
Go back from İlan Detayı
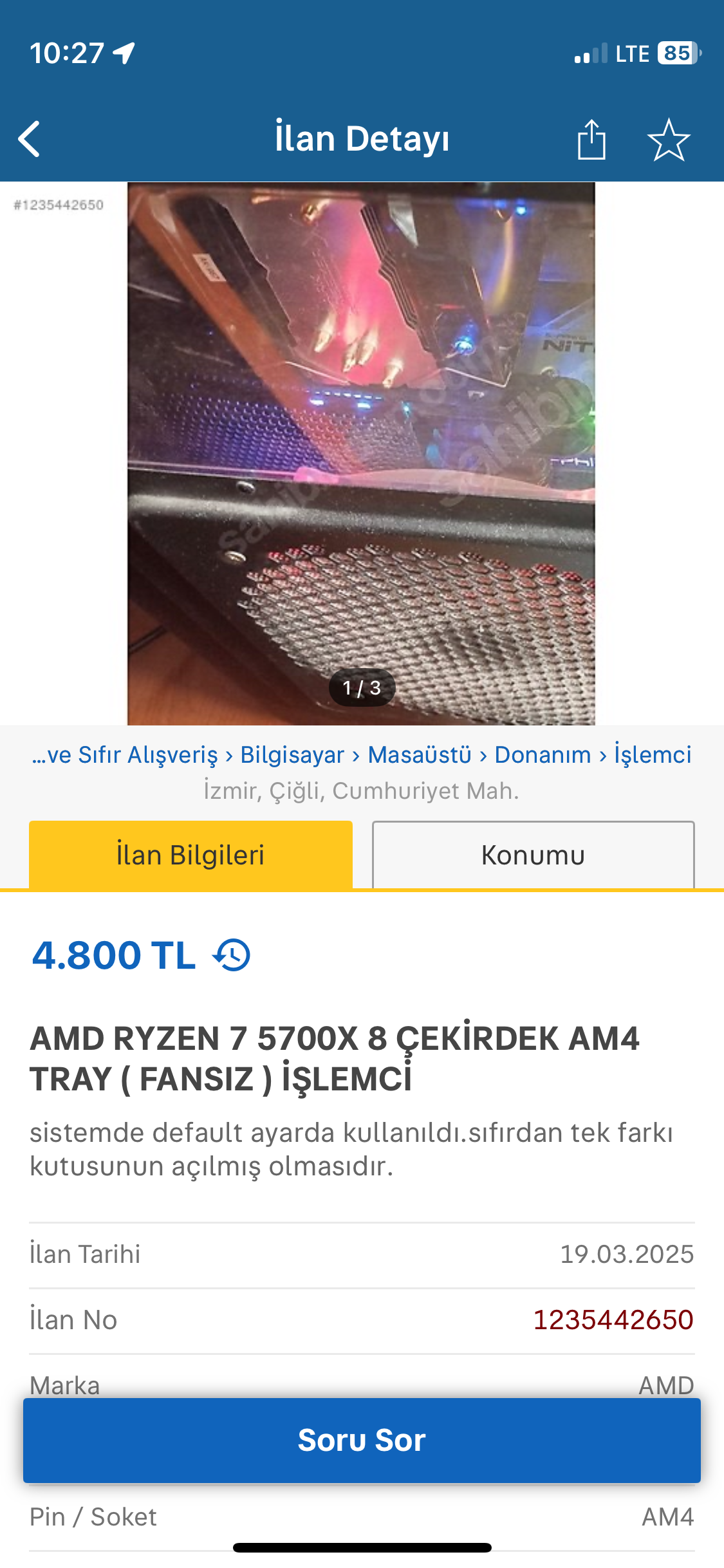pos(30,139)
